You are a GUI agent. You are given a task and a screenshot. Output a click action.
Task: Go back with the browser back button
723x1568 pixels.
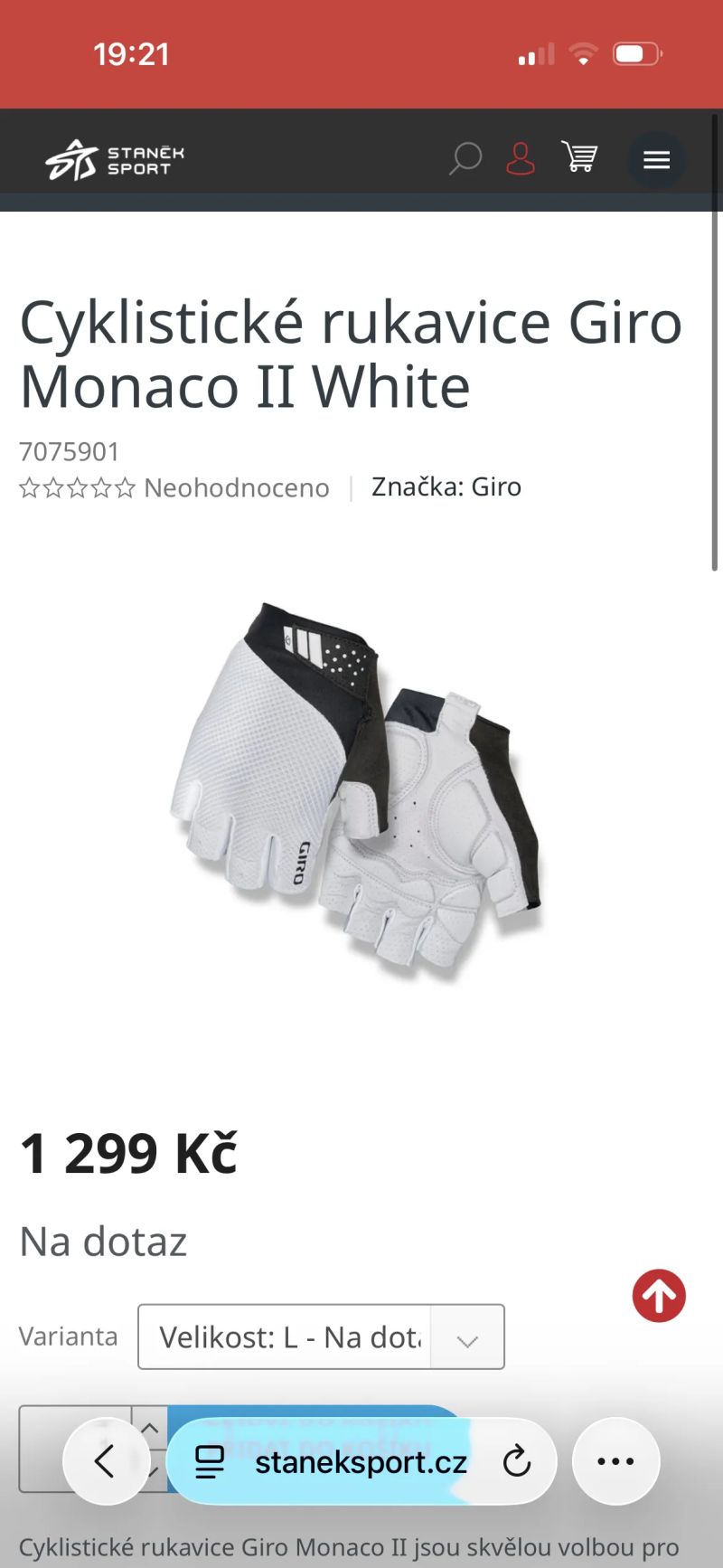click(x=106, y=1460)
